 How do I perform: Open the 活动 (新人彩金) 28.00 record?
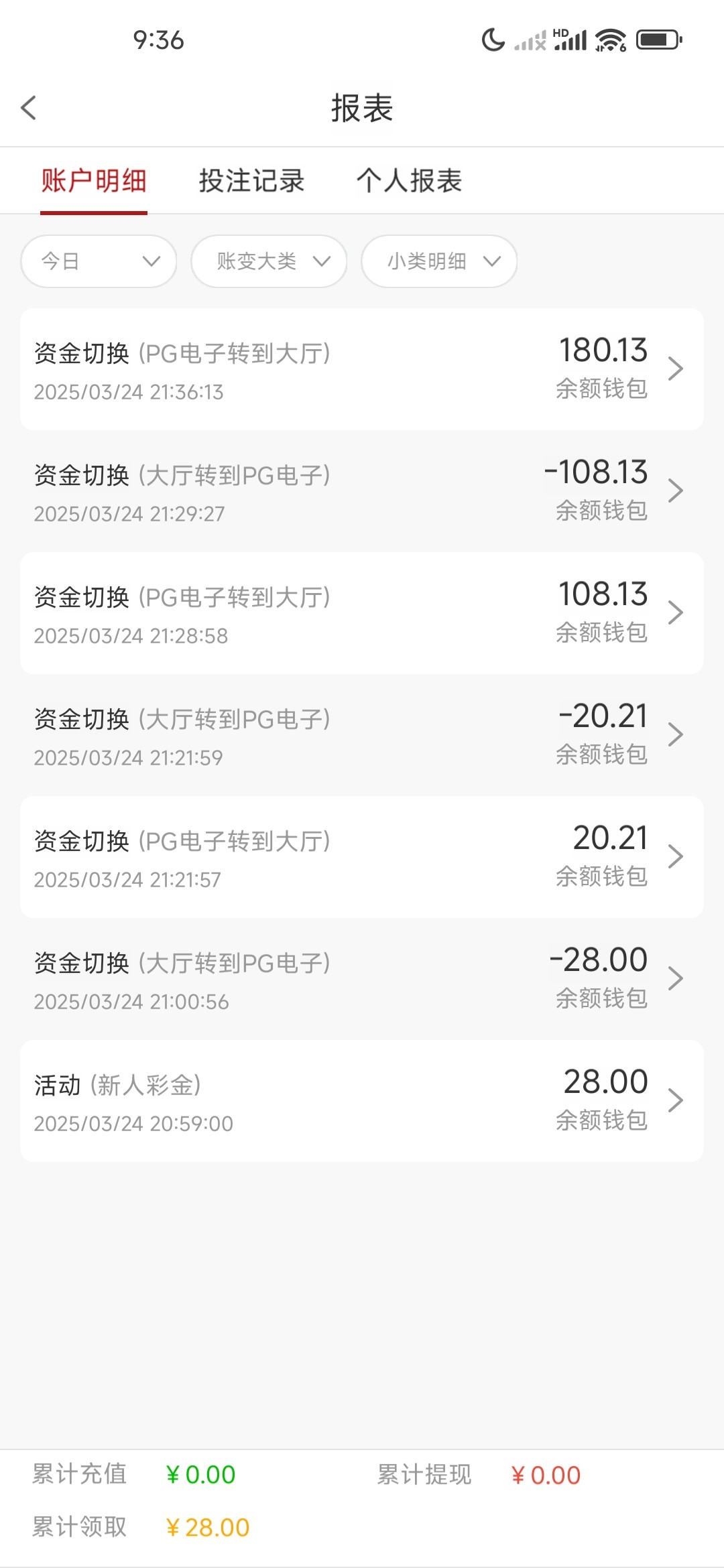click(x=362, y=1101)
